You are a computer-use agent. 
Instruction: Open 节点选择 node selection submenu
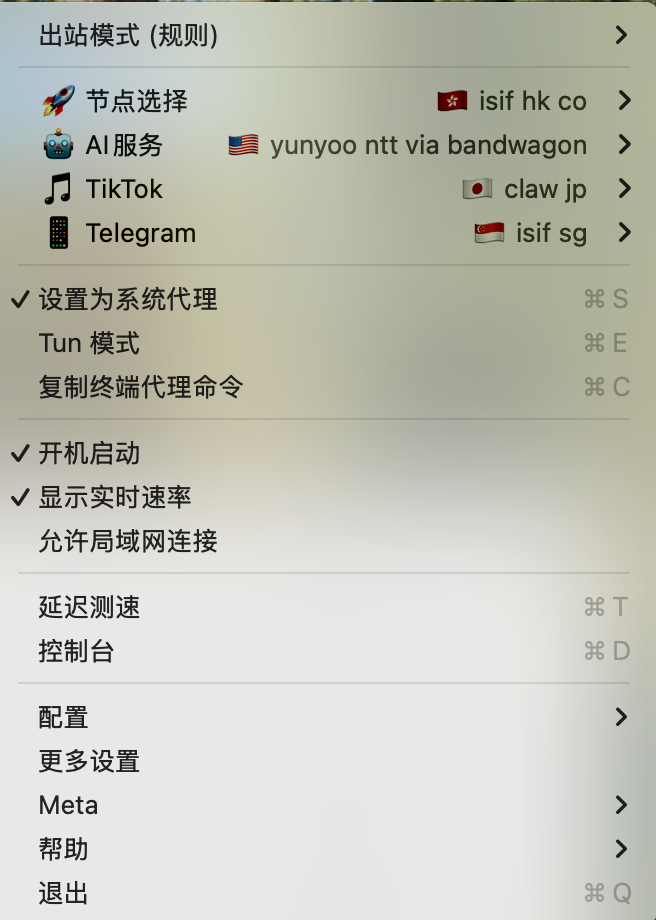[x=136, y=101]
